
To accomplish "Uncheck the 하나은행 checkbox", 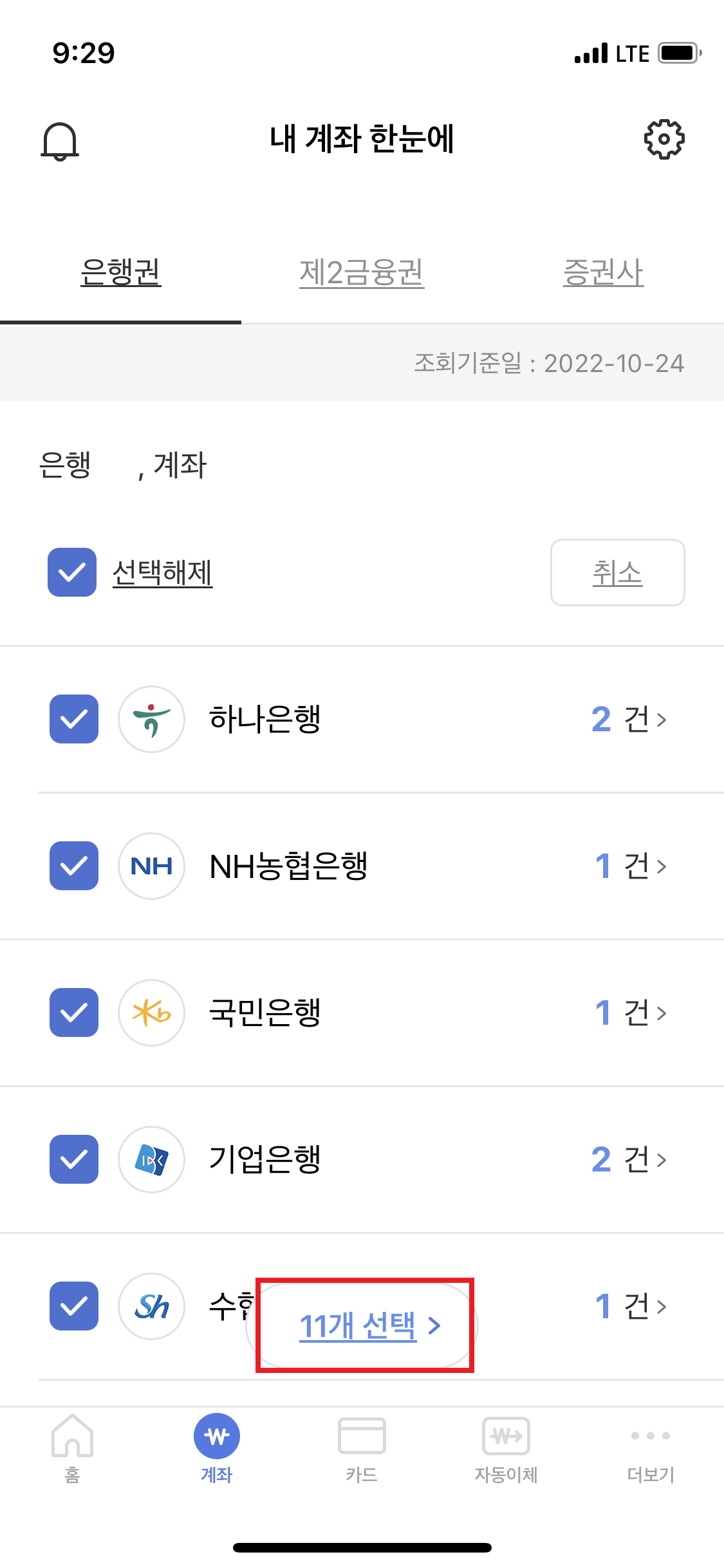I will pos(74,719).
